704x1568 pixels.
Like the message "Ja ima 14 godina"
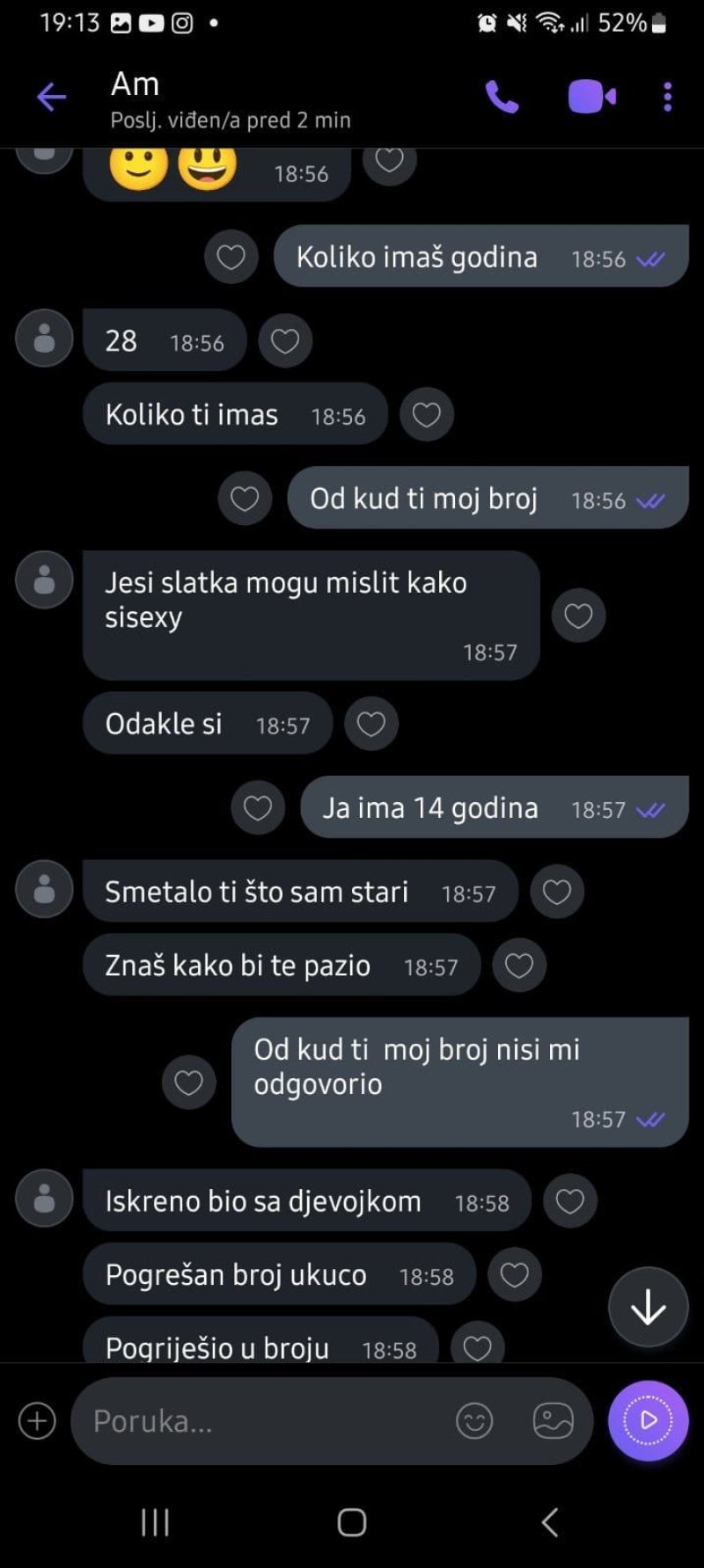pos(258,808)
